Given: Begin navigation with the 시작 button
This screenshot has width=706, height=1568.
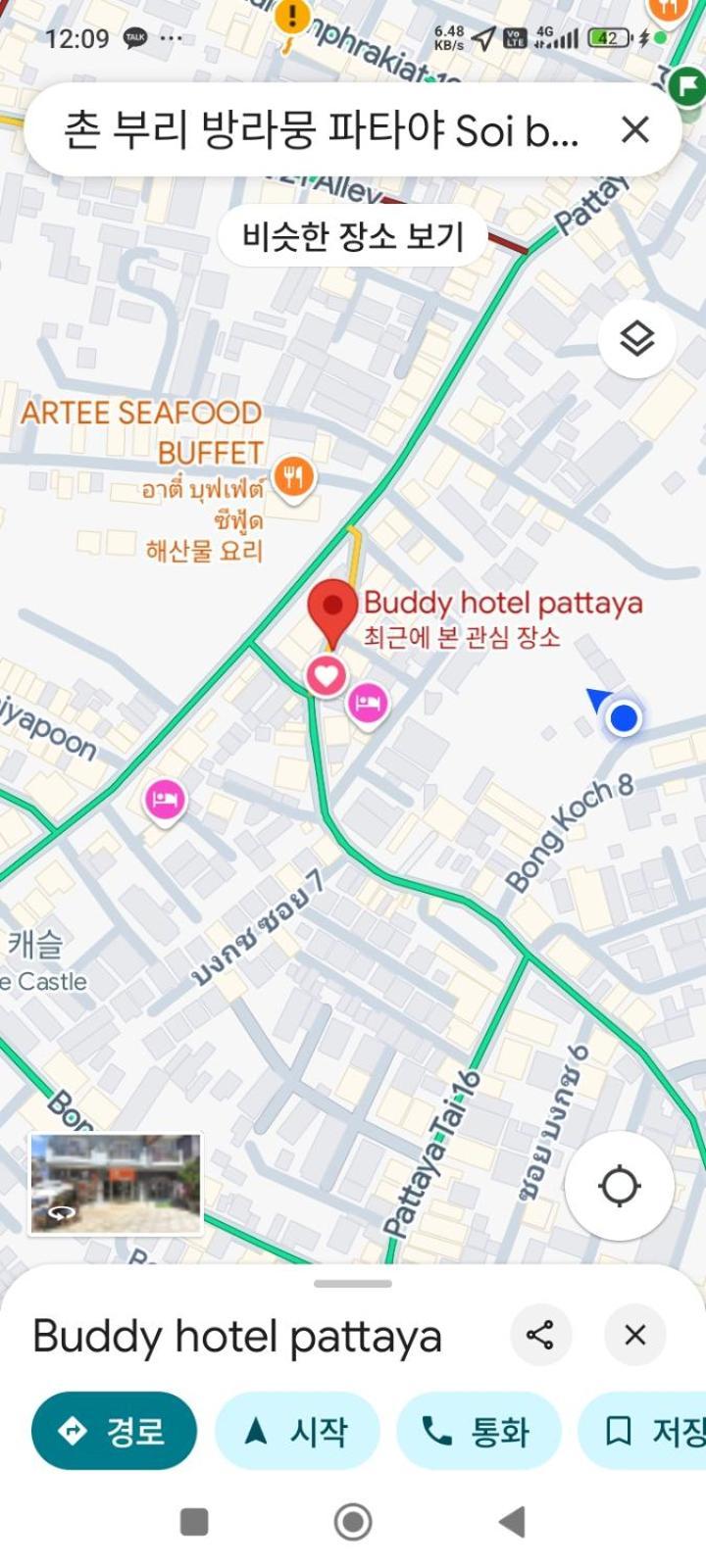Looking at the screenshot, I should pos(296,1431).
